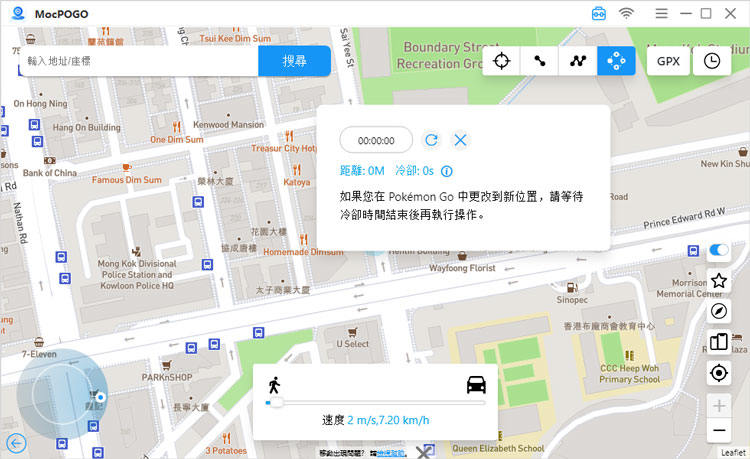750x459 pixels.
Task: Reset the cooldown timer
Action: coord(431,141)
